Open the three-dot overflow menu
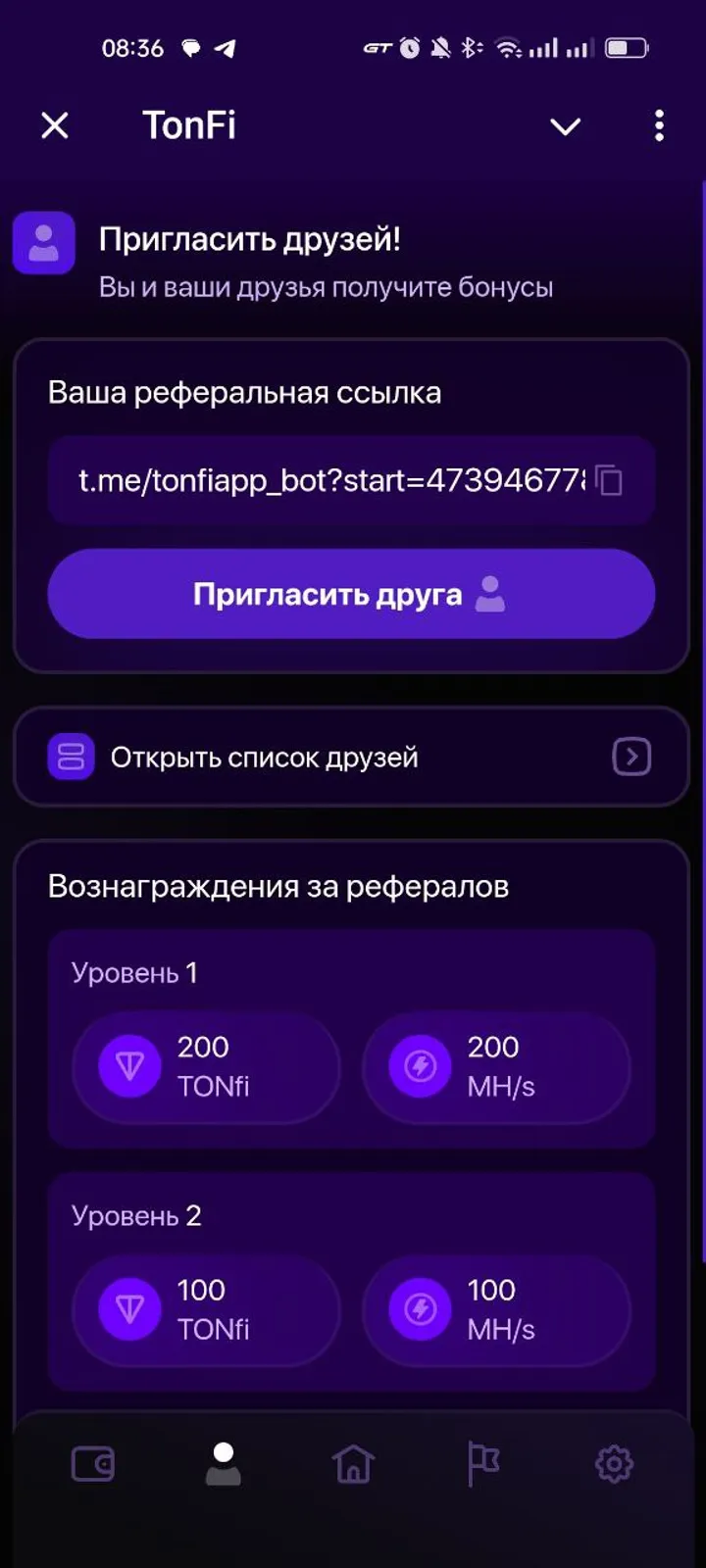Screen dimensions: 706x1568 (x=659, y=126)
